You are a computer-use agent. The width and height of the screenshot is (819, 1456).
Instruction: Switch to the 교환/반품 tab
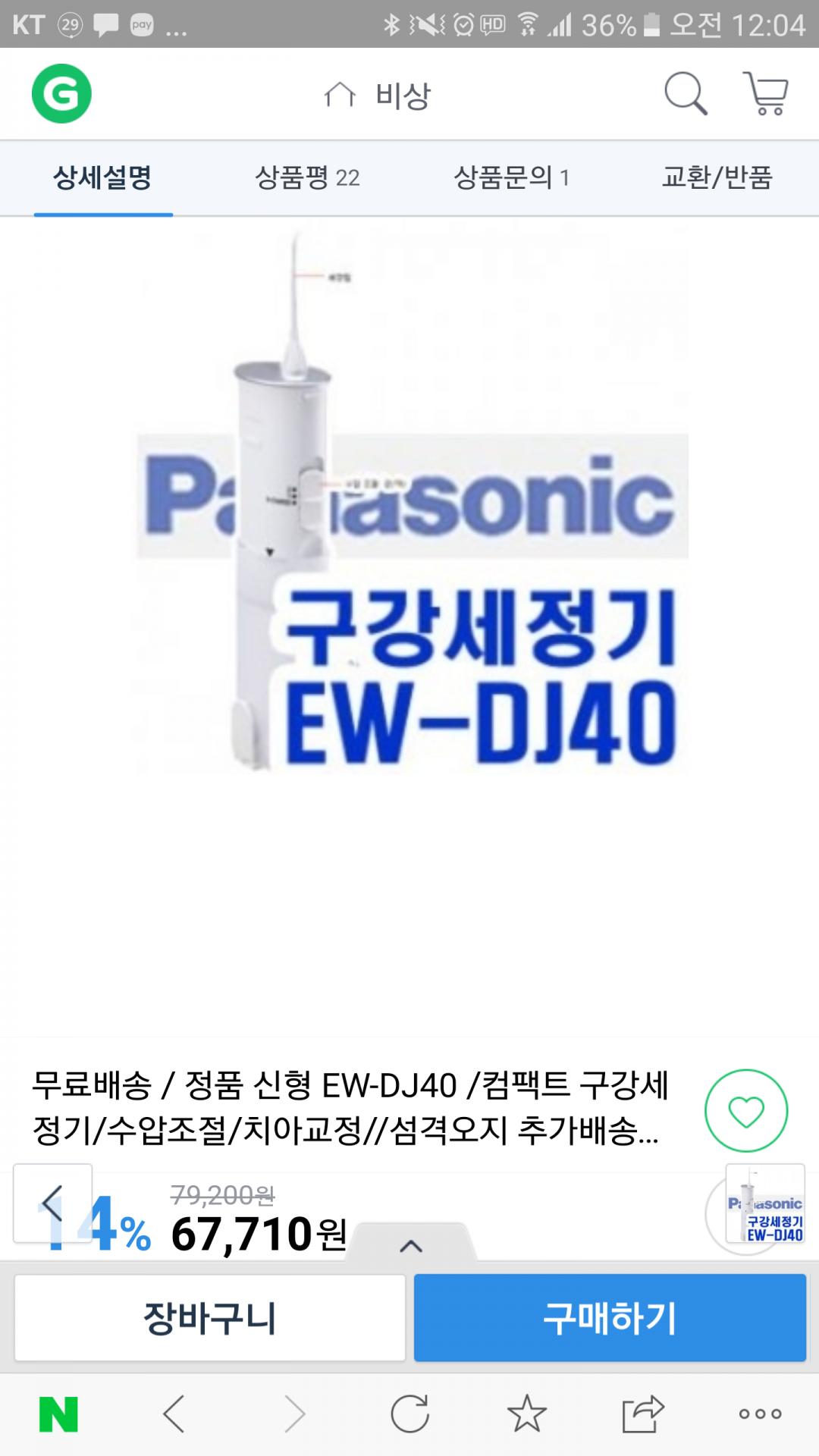tap(717, 178)
